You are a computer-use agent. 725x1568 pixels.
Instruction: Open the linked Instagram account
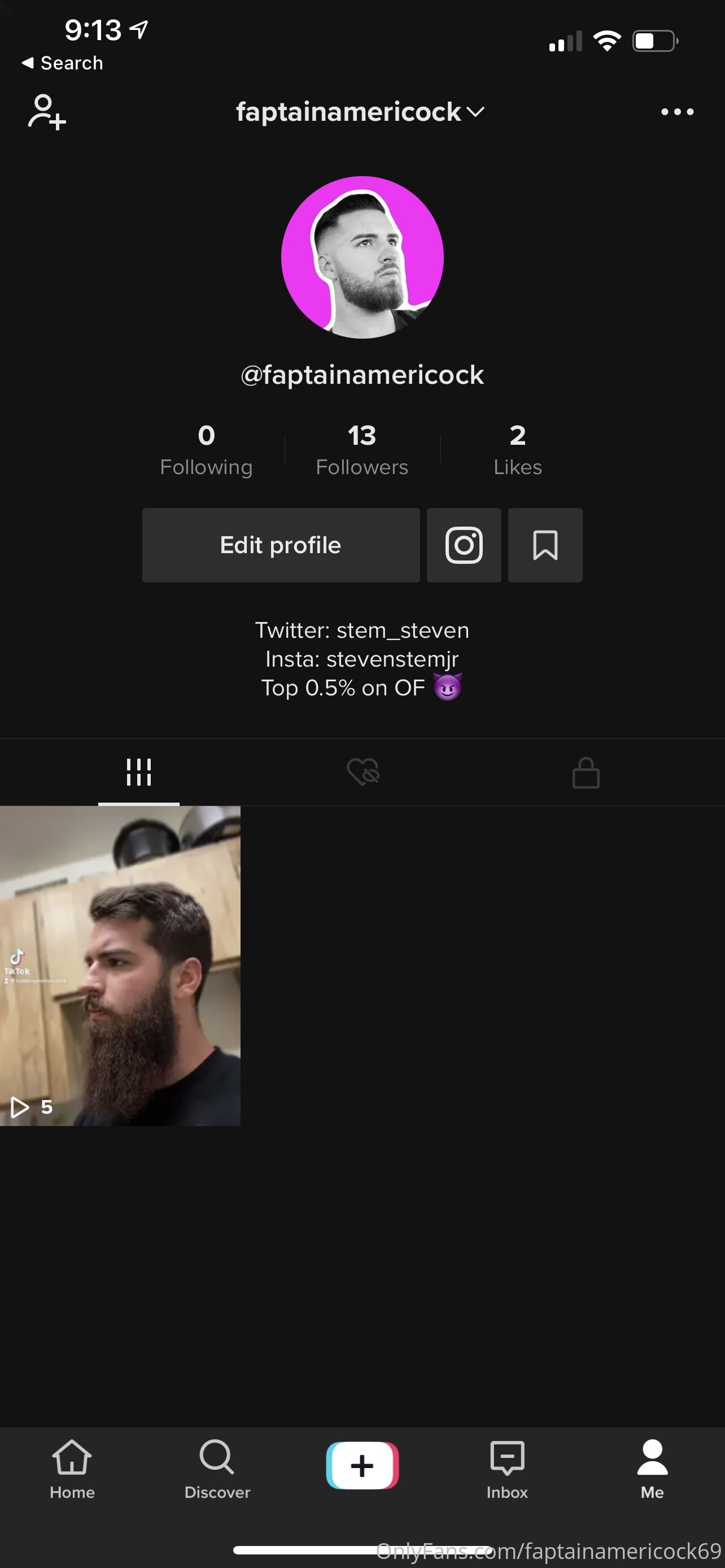pos(464,545)
